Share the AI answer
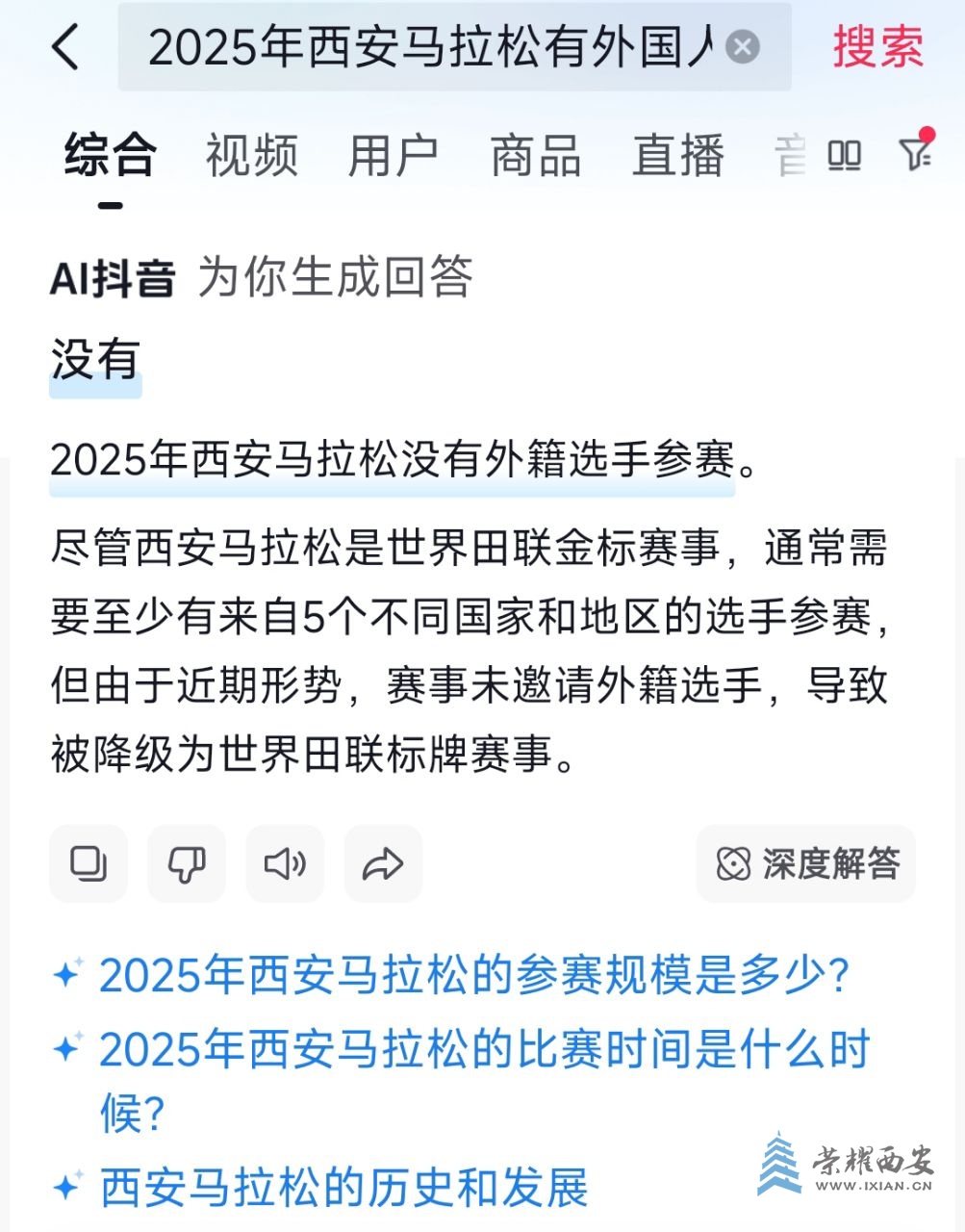 [383, 863]
